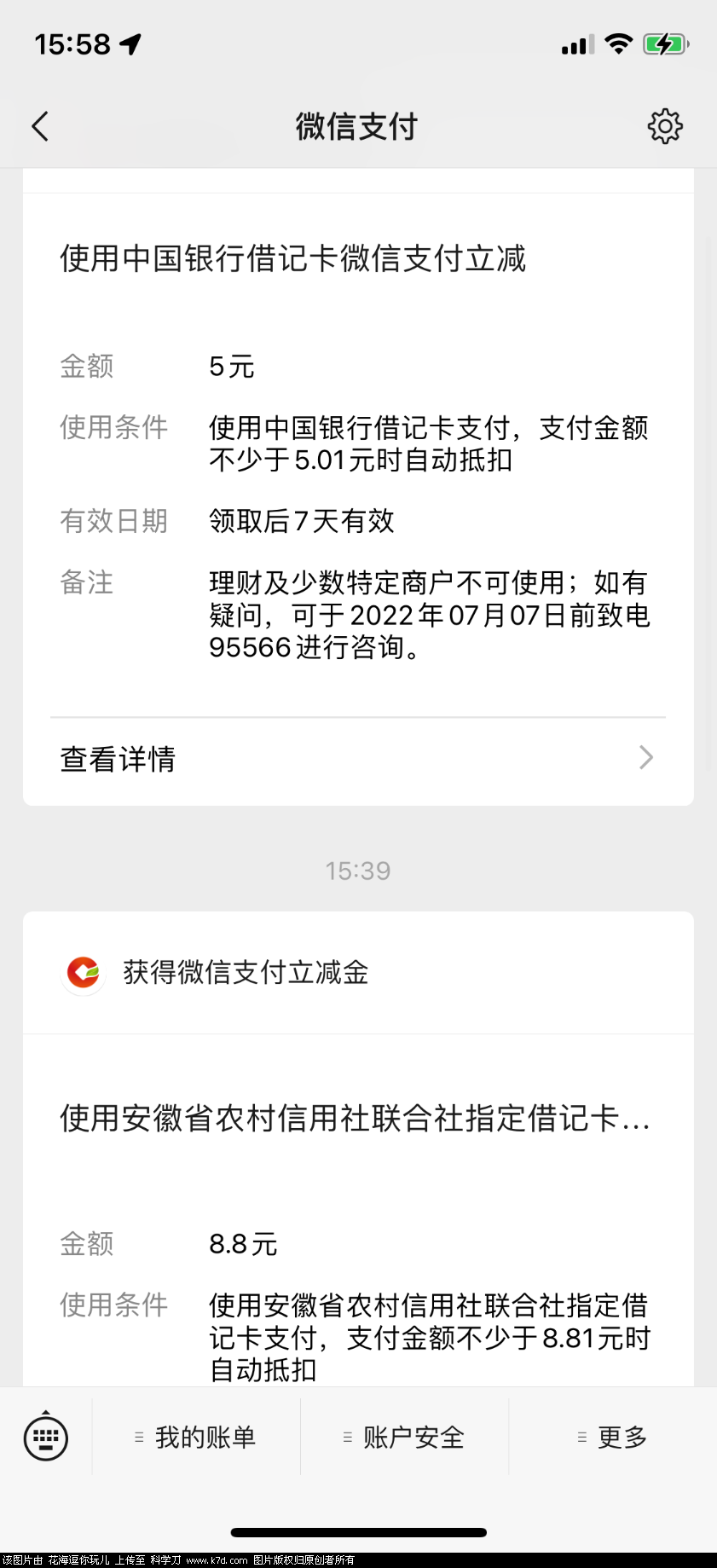The width and height of the screenshot is (717, 1568).
Task: Open the 我的账单 menu
Action: pos(196,1437)
